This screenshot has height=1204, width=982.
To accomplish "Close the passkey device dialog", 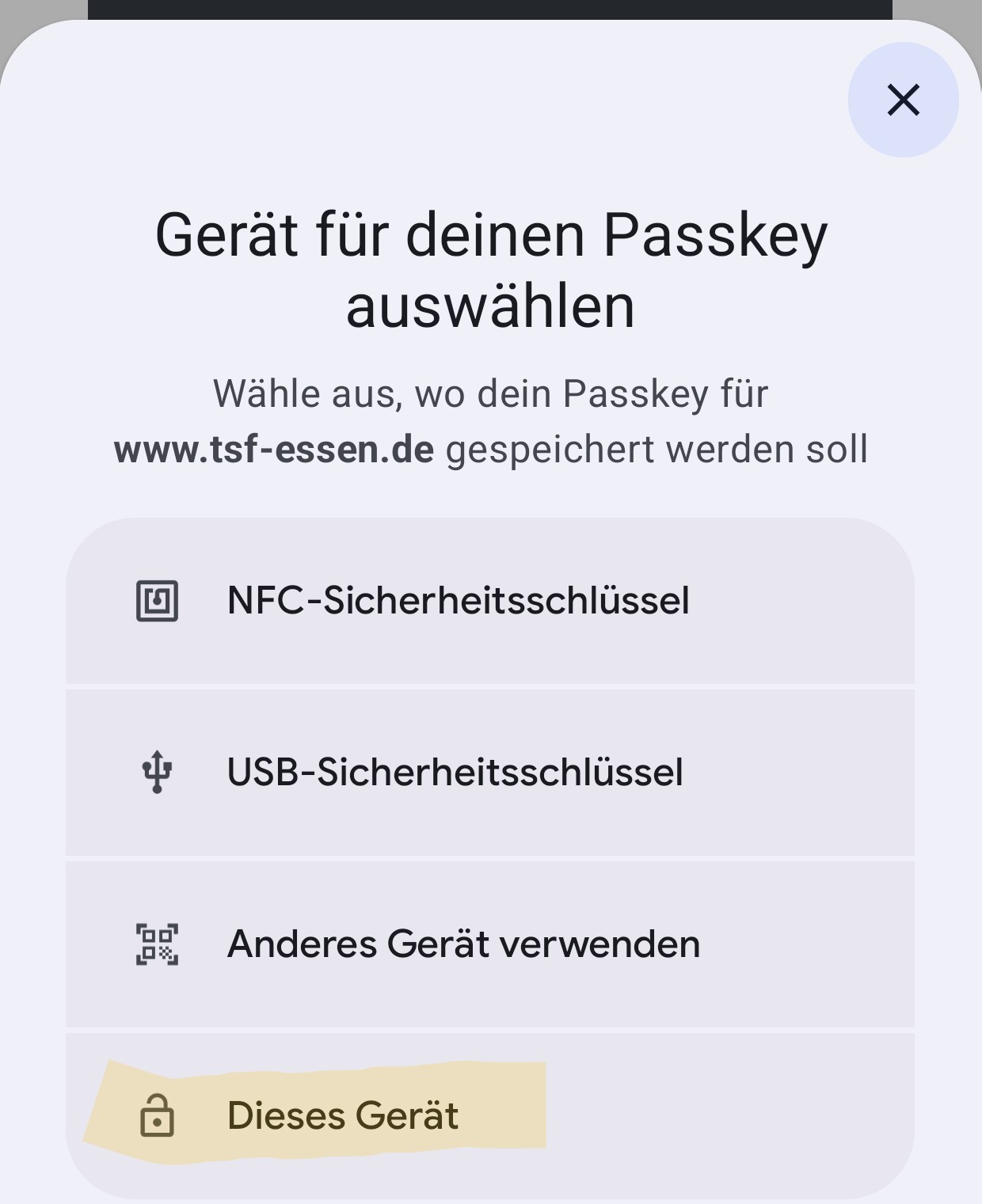I will pos(903,100).
